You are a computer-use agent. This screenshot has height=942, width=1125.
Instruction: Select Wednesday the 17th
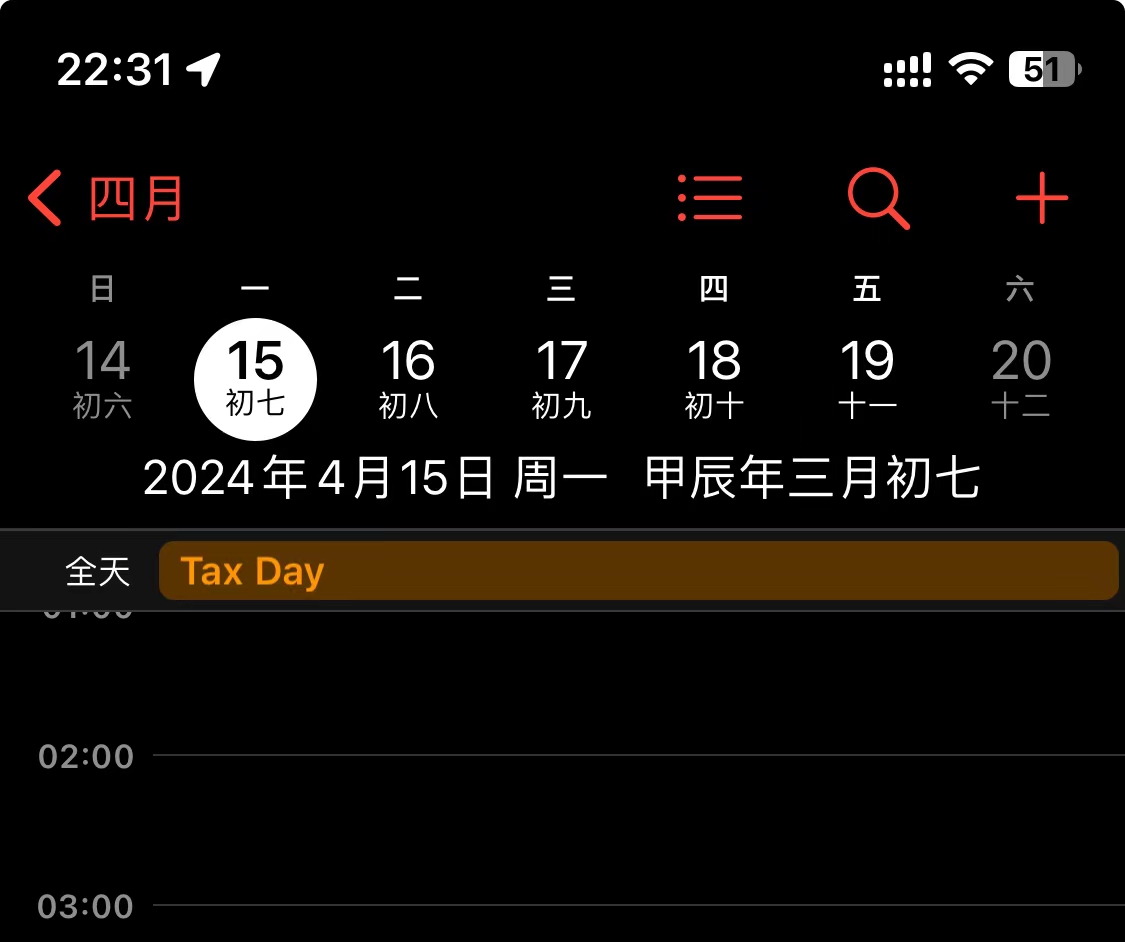pos(561,377)
